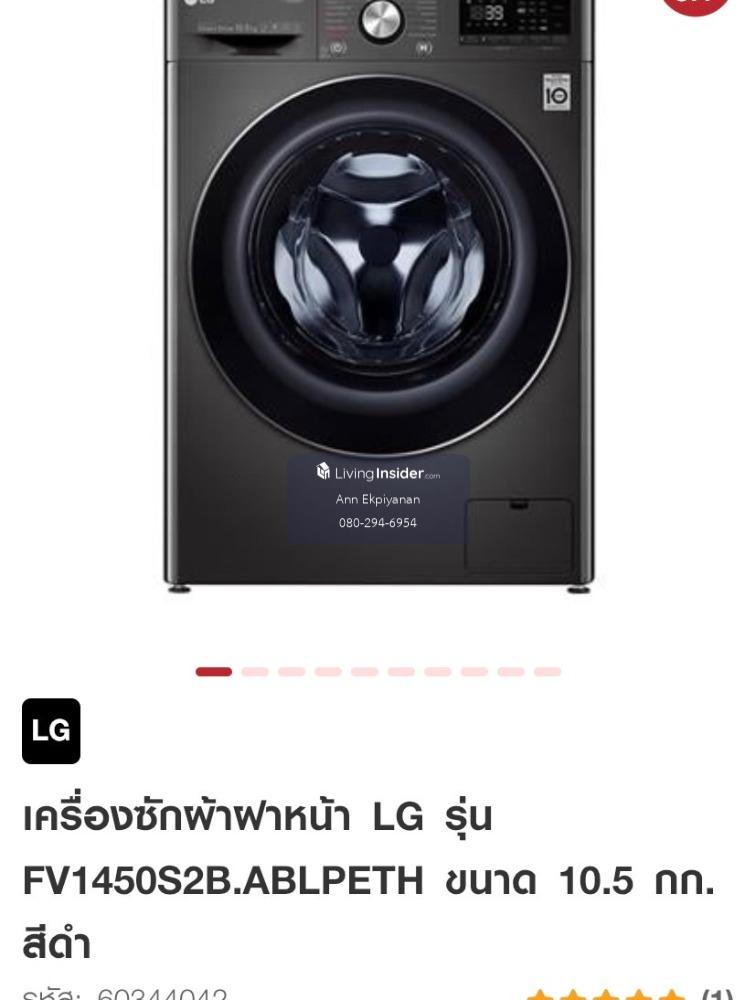The image size is (756, 1000).
Task: Tap the image carousel page indicator dots
Action: pyautogui.click(x=378, y=672)
